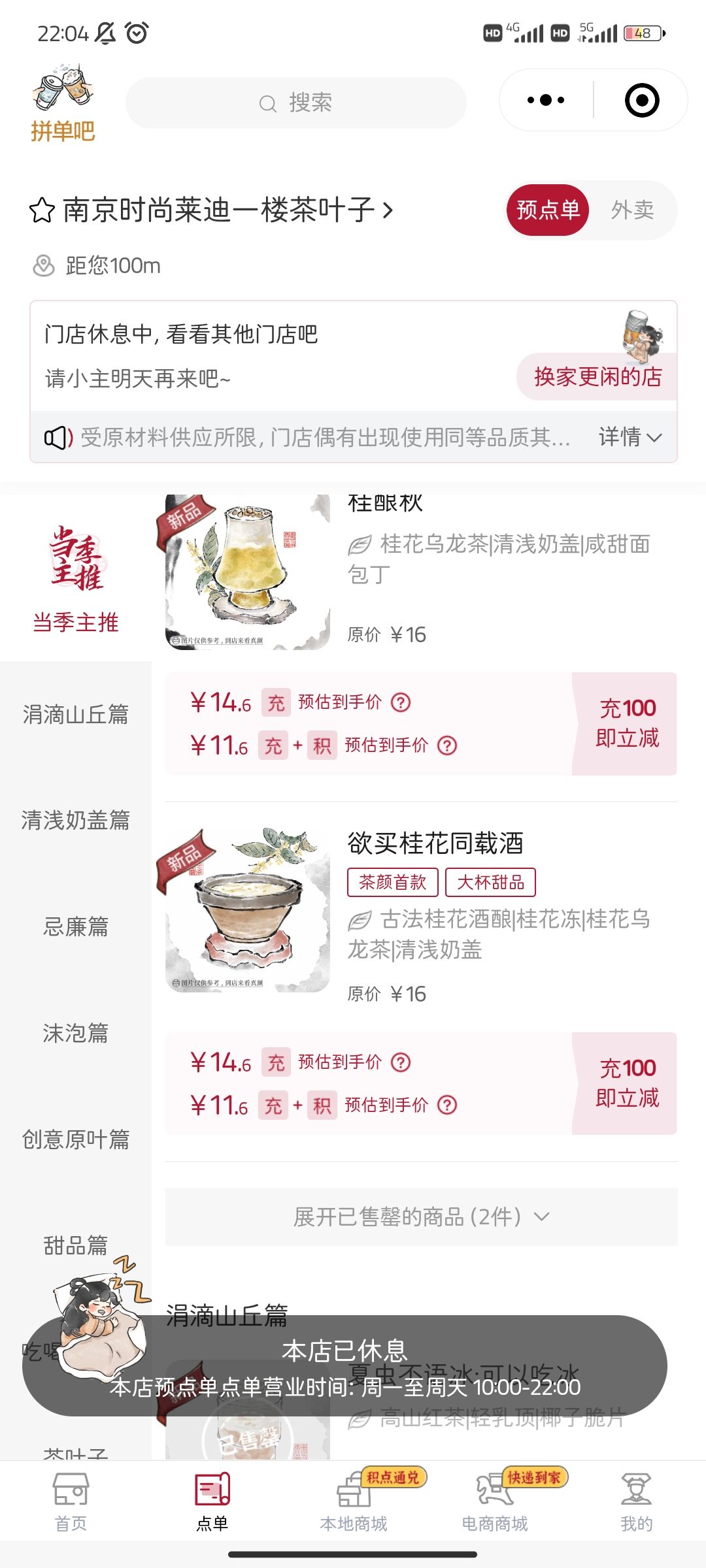
Task: Expand the notice 详情
Action: tap(630, 437)
